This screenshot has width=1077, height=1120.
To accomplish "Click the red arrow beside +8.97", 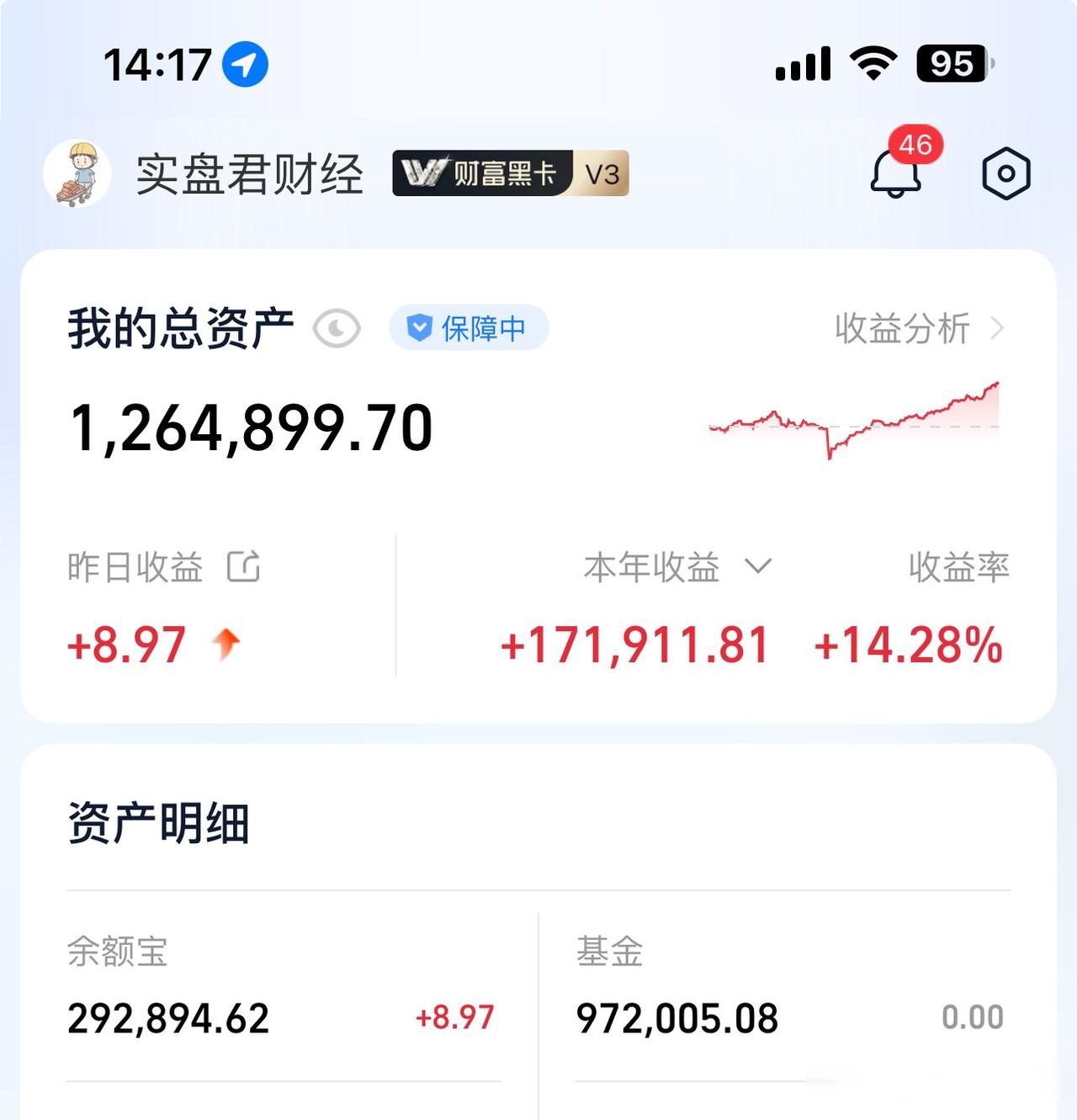I will (x=228, y=645).
